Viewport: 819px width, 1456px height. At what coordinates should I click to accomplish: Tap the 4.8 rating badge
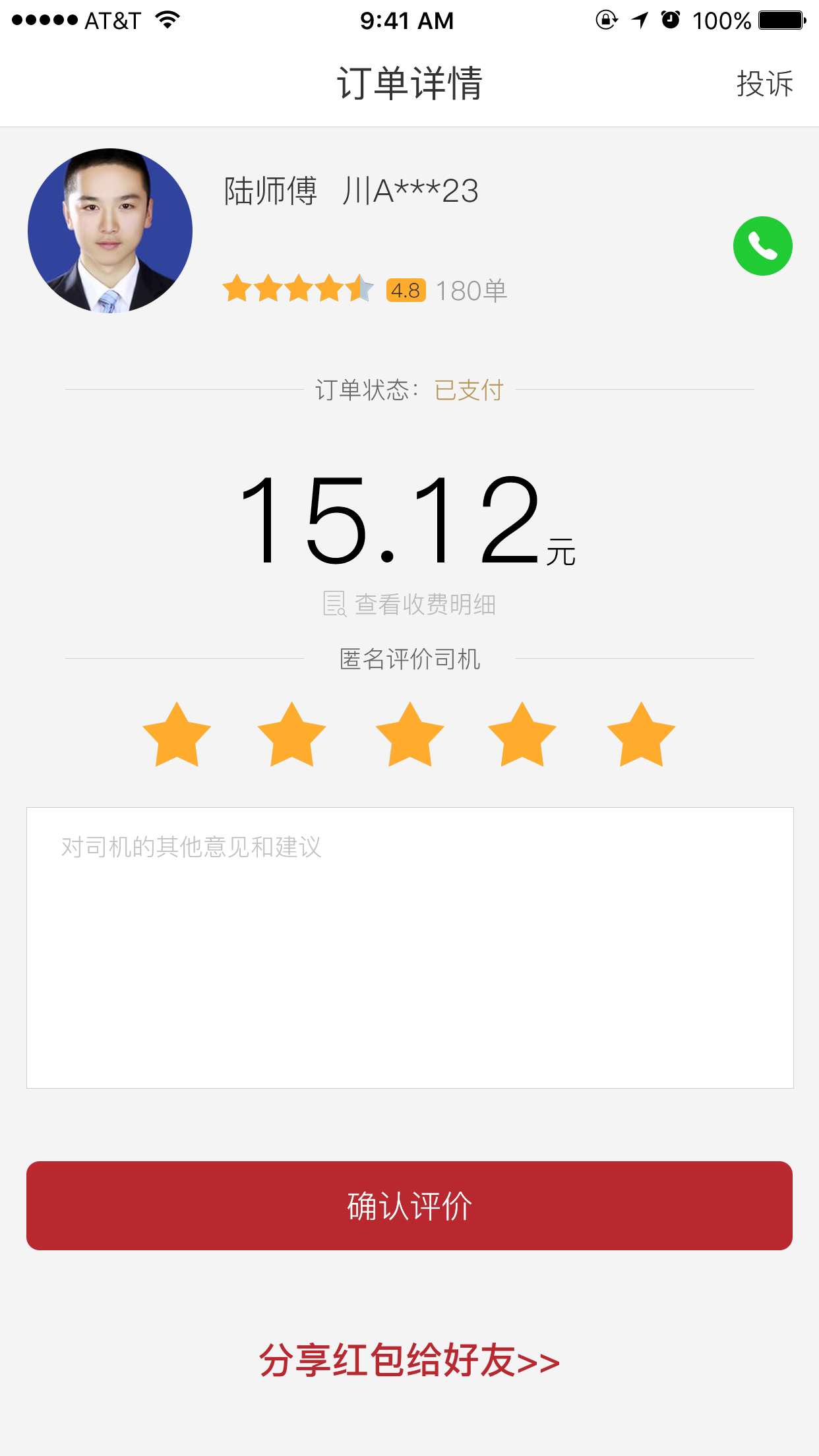point(407,289)
